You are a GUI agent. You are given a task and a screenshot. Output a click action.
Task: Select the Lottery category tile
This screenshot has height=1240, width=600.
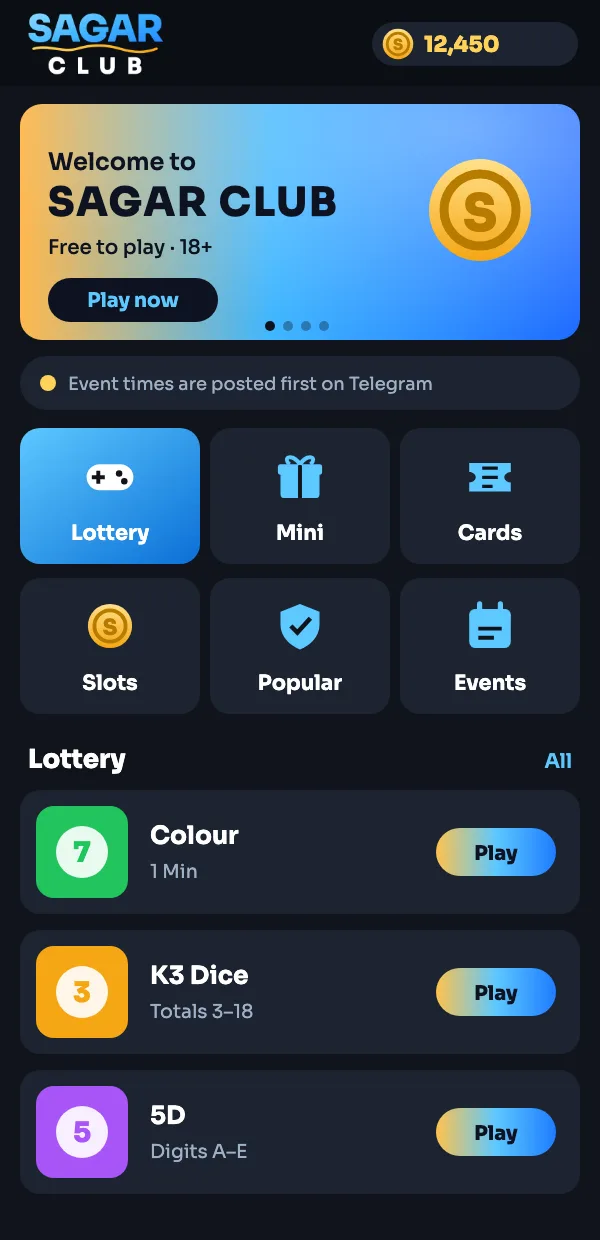click(110, 496)
